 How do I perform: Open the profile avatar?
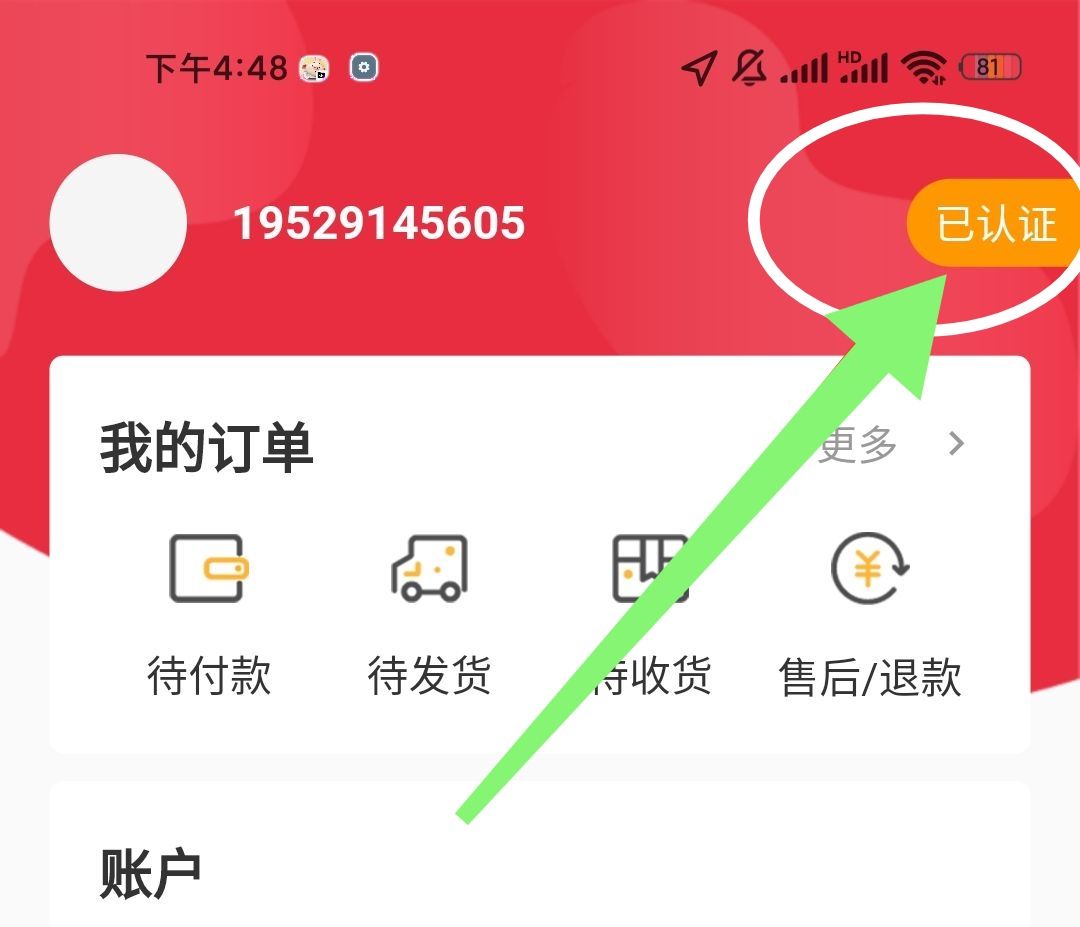(118, 223)
